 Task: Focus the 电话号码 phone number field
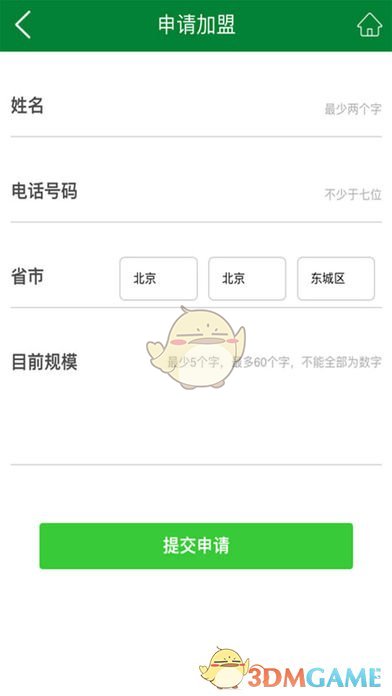(196, 193)
